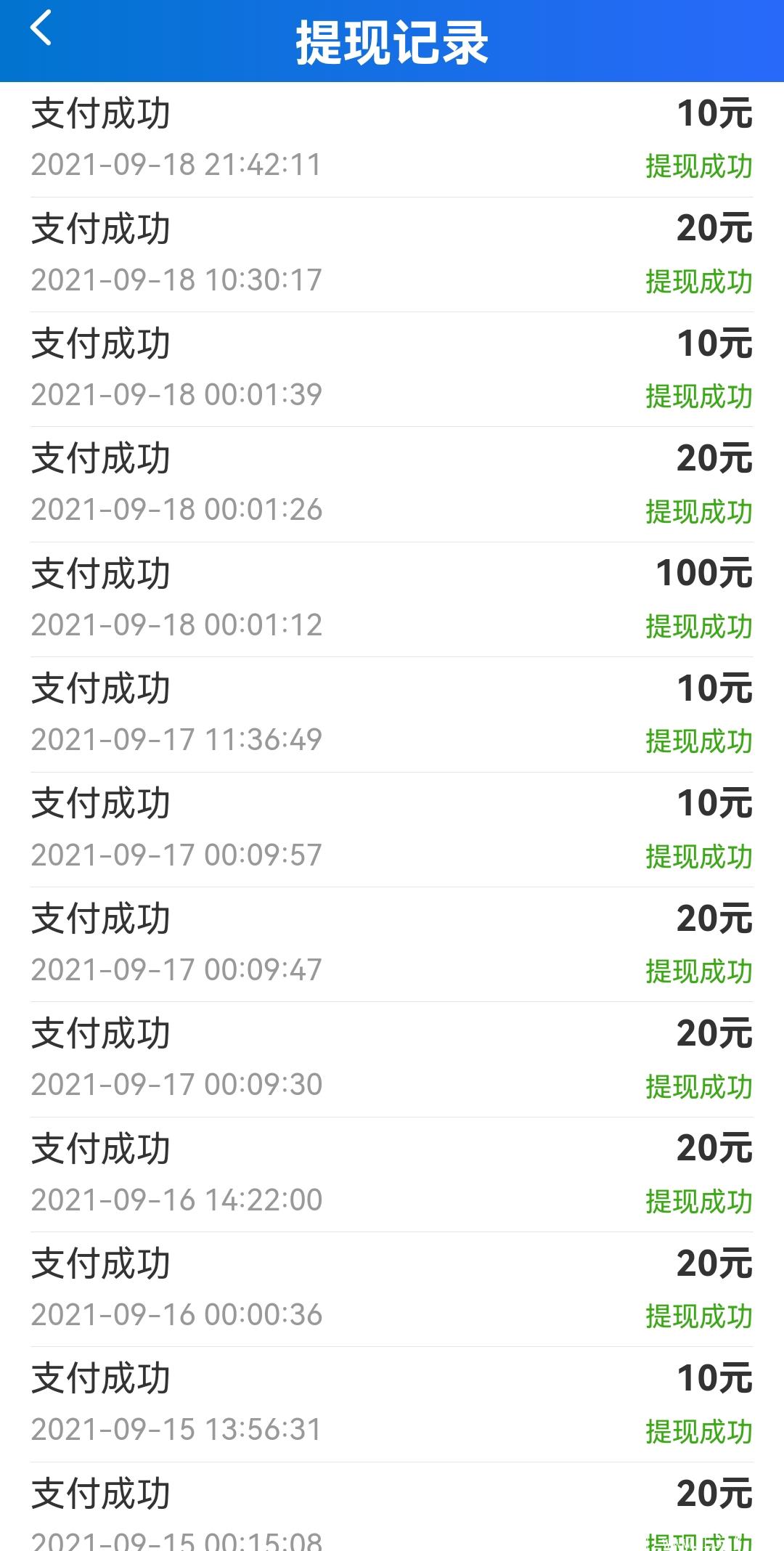Viewport: 784px width, 1551px height.
Task: Open the 20元 entry from 09-17 00:09:30
Action: coord(392,1057)
